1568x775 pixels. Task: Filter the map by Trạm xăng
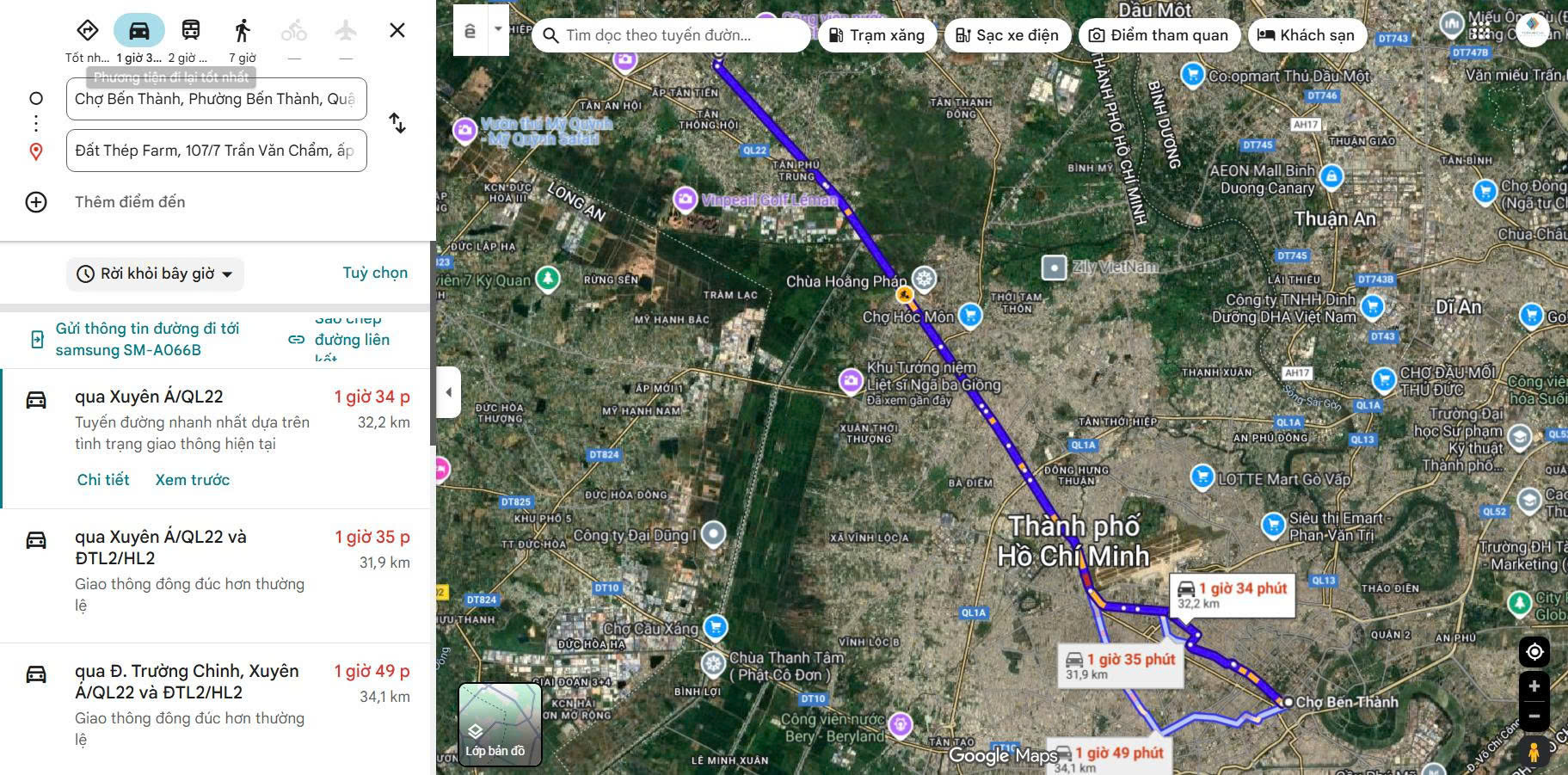coord(876,35)
